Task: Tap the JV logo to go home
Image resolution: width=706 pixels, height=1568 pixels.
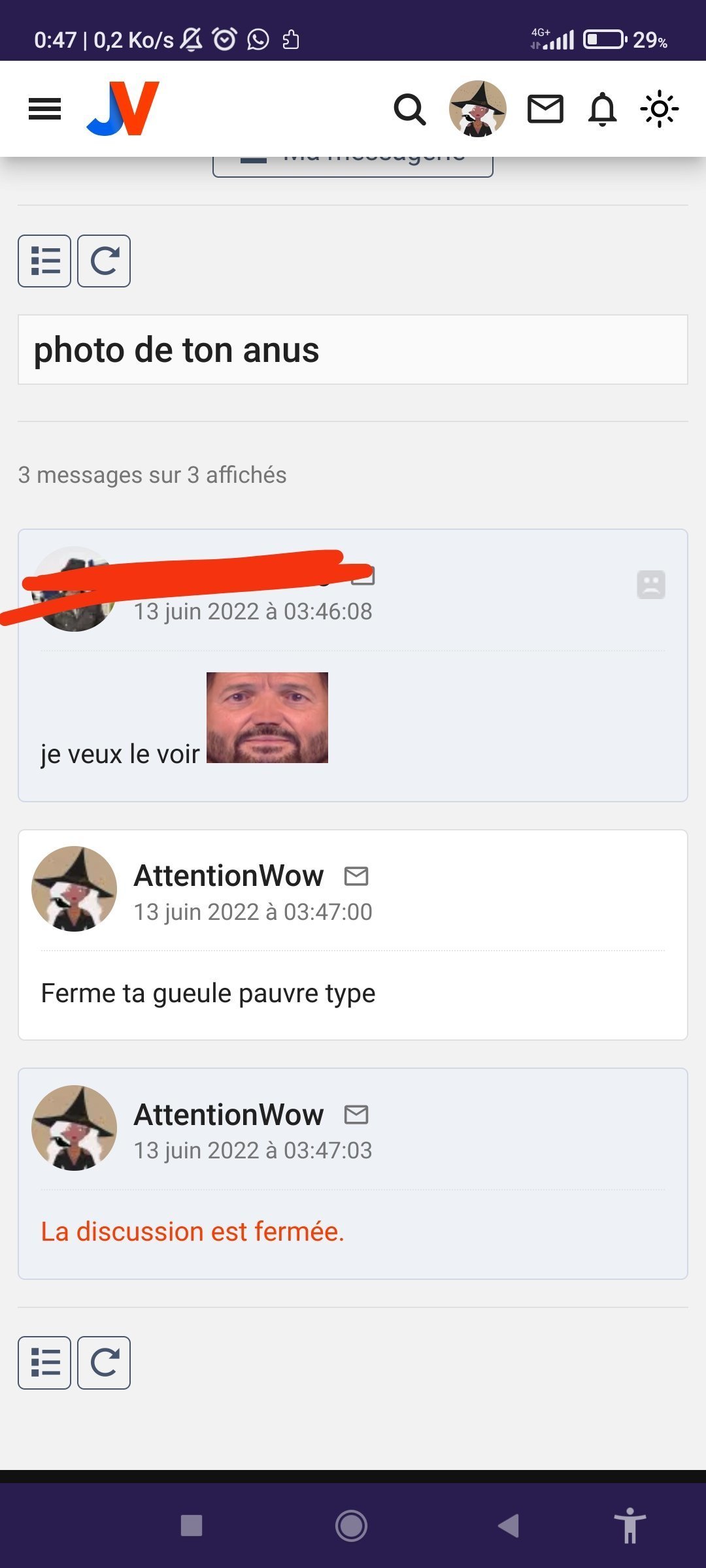Action: click(x=123, y=108)
